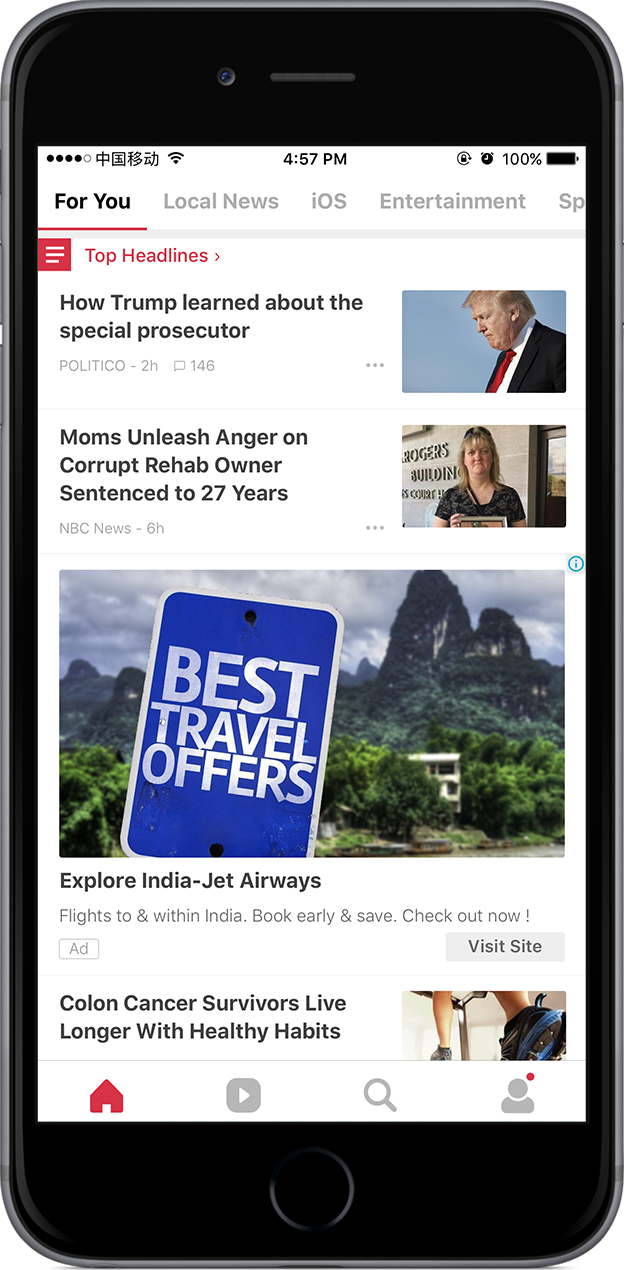Tap the Visit Site button
Image resolution: width=624 pixels, height=1270 pixels.
[x=504, y=946]
